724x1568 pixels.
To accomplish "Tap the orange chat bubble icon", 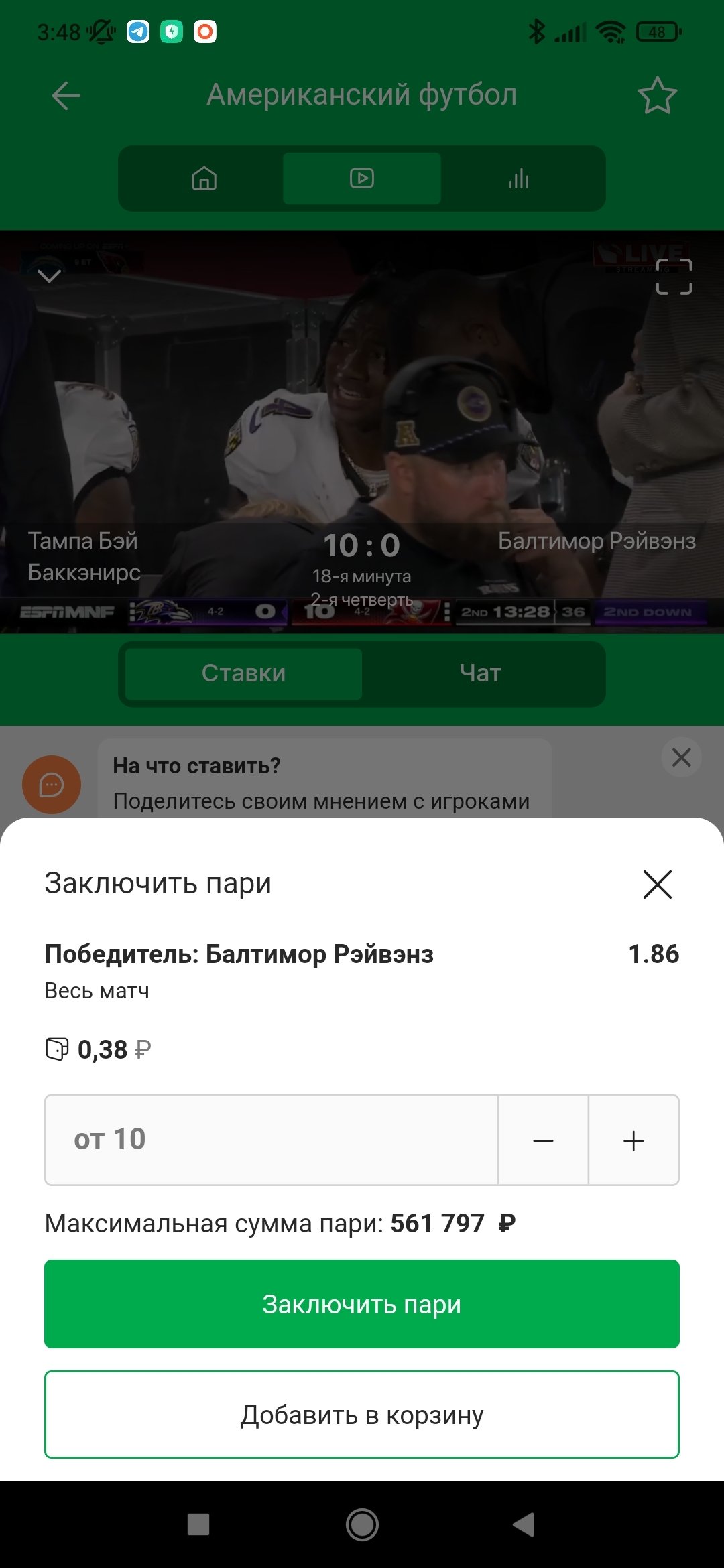I will point(52,785).
